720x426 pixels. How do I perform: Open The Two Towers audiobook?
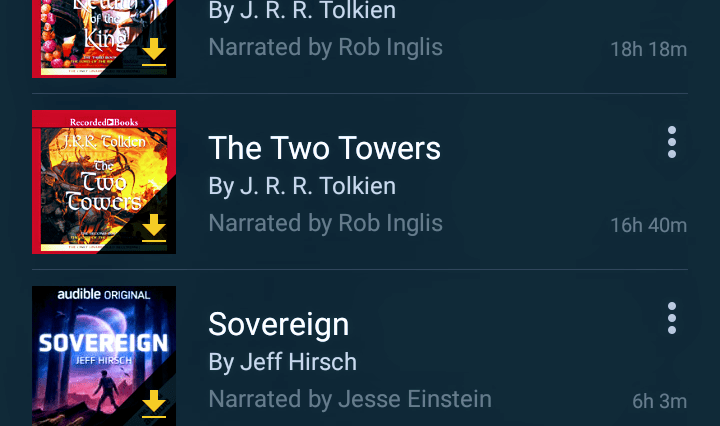pos(324,149)
